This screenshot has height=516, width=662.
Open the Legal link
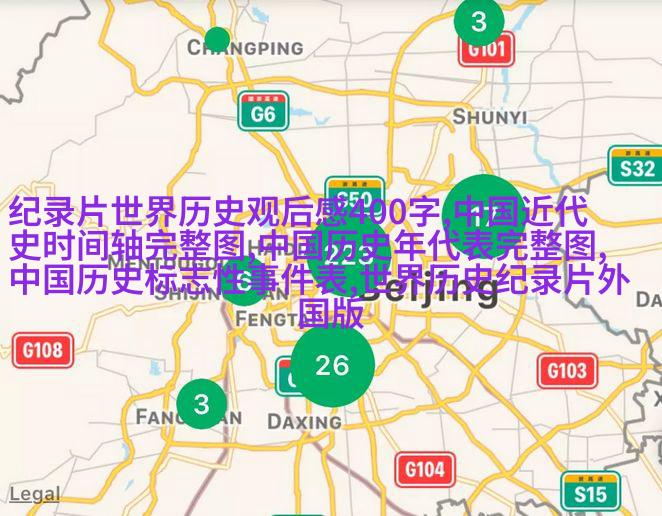click(x=35, y=494)
